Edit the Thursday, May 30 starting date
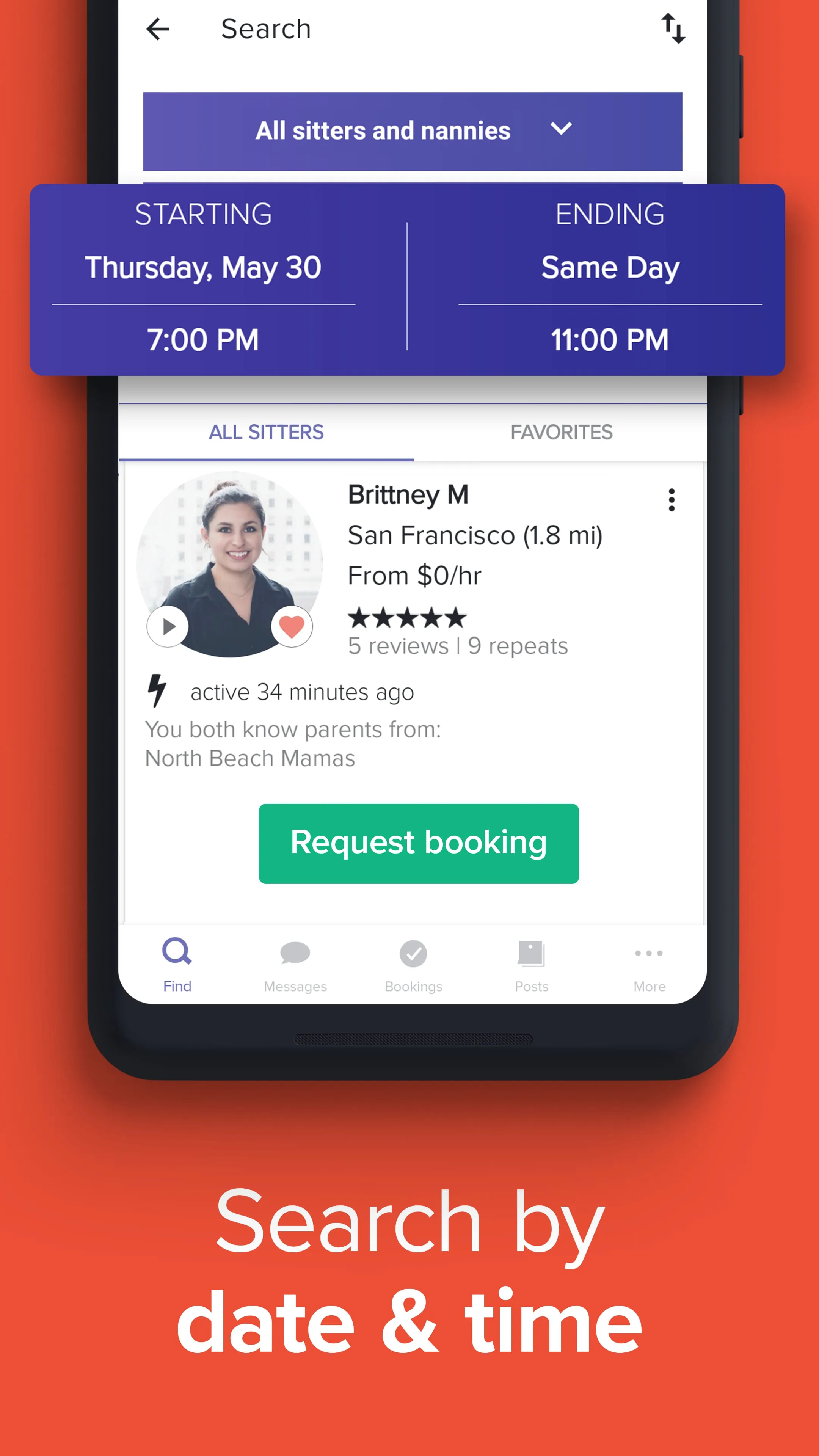The height and width of the screenshot is (1456, 819). (202, 267)
